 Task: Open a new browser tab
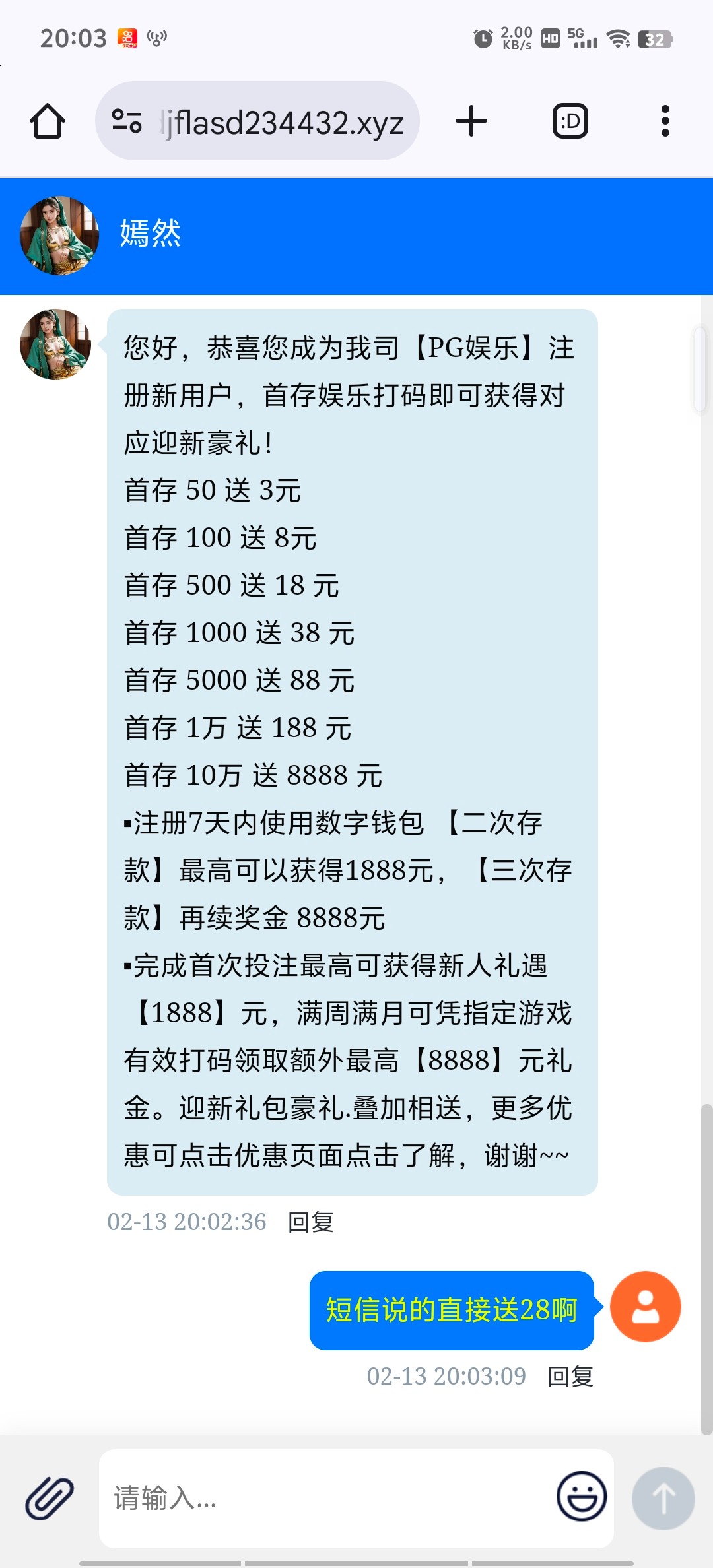[x=471, y=121]
